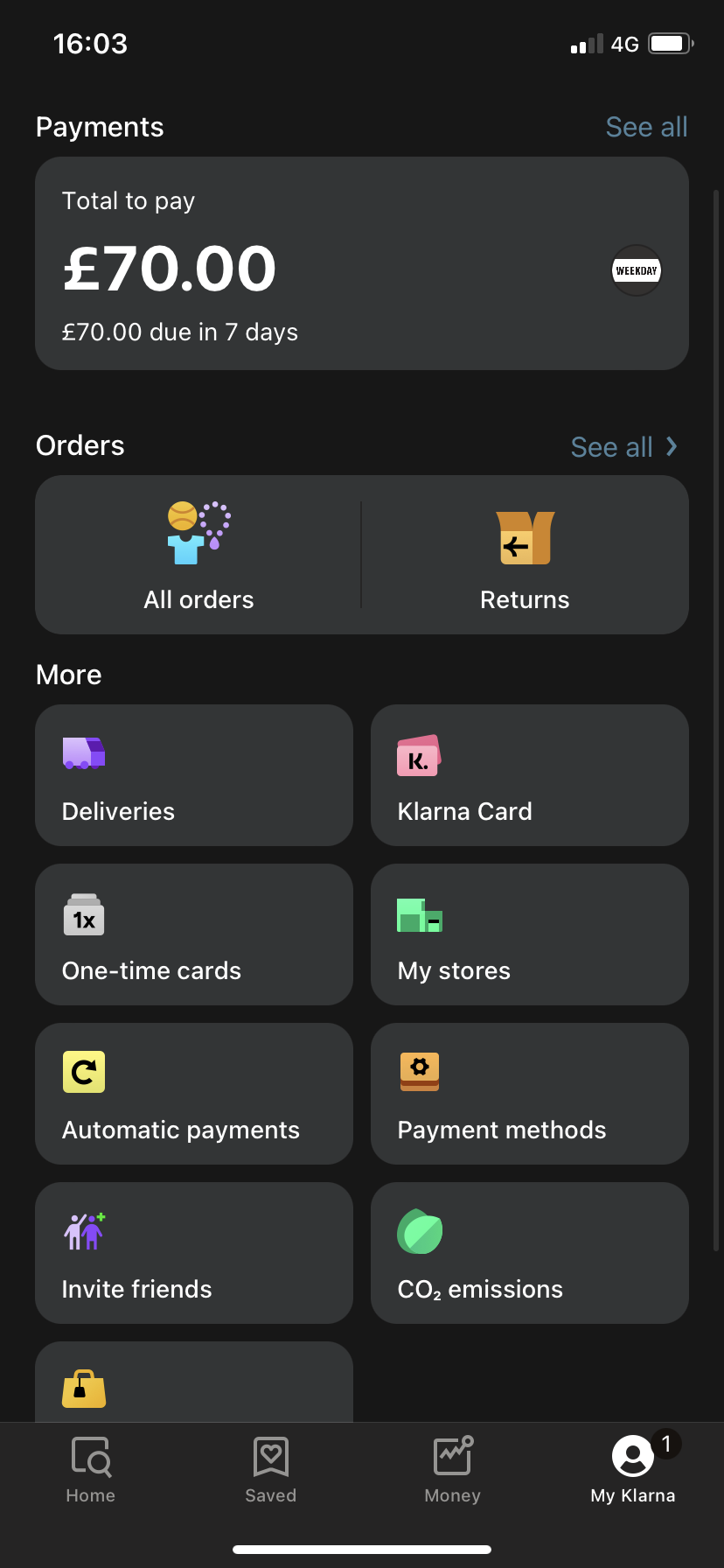Open All orders
The height and width of the screenshot is (1568, 724).
point(198,555)
